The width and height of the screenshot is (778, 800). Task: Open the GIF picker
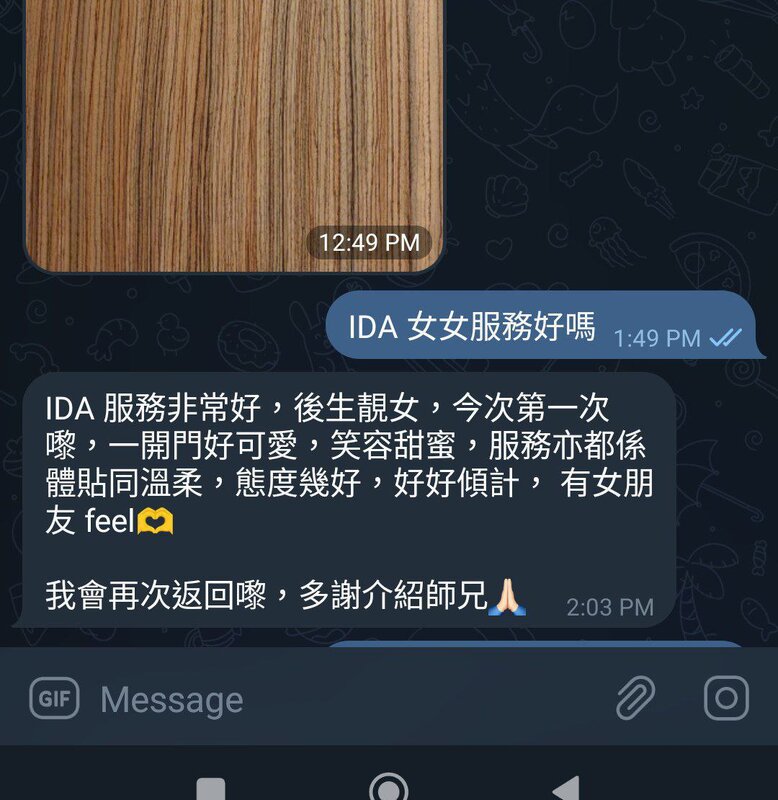point(53,699)
